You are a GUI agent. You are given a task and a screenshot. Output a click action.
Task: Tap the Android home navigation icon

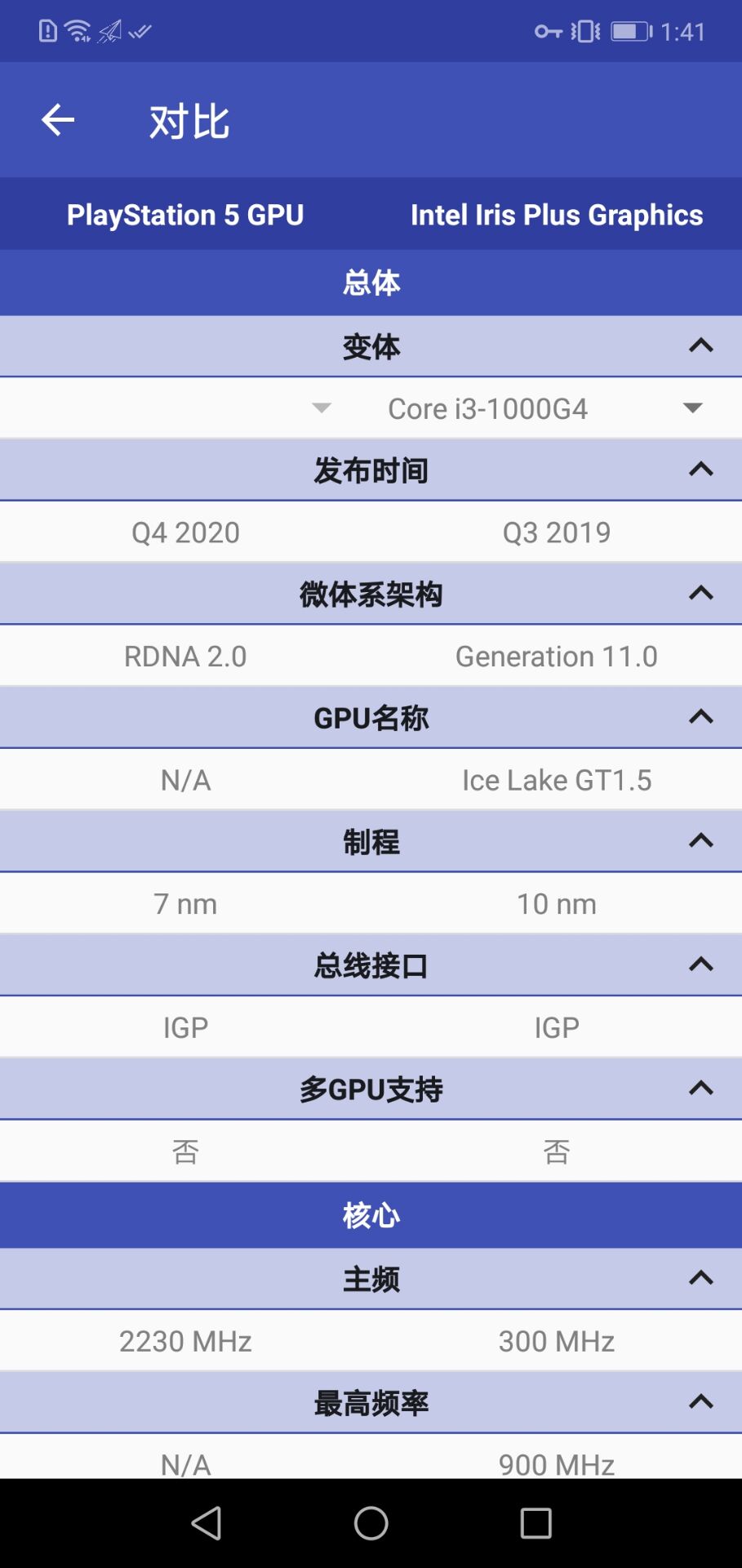371,1522
